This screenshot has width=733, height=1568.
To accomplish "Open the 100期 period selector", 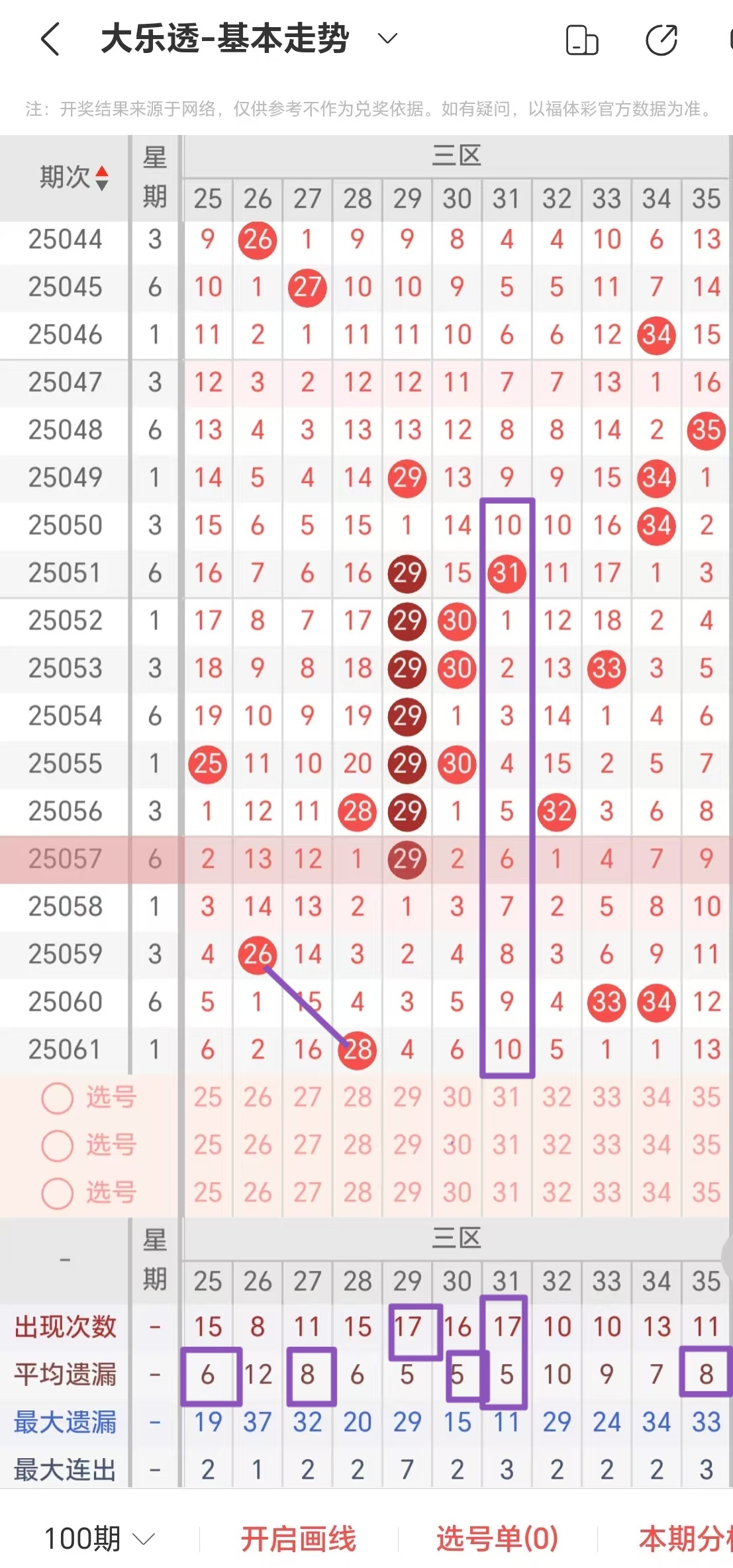I will (x=99, y=1538).
